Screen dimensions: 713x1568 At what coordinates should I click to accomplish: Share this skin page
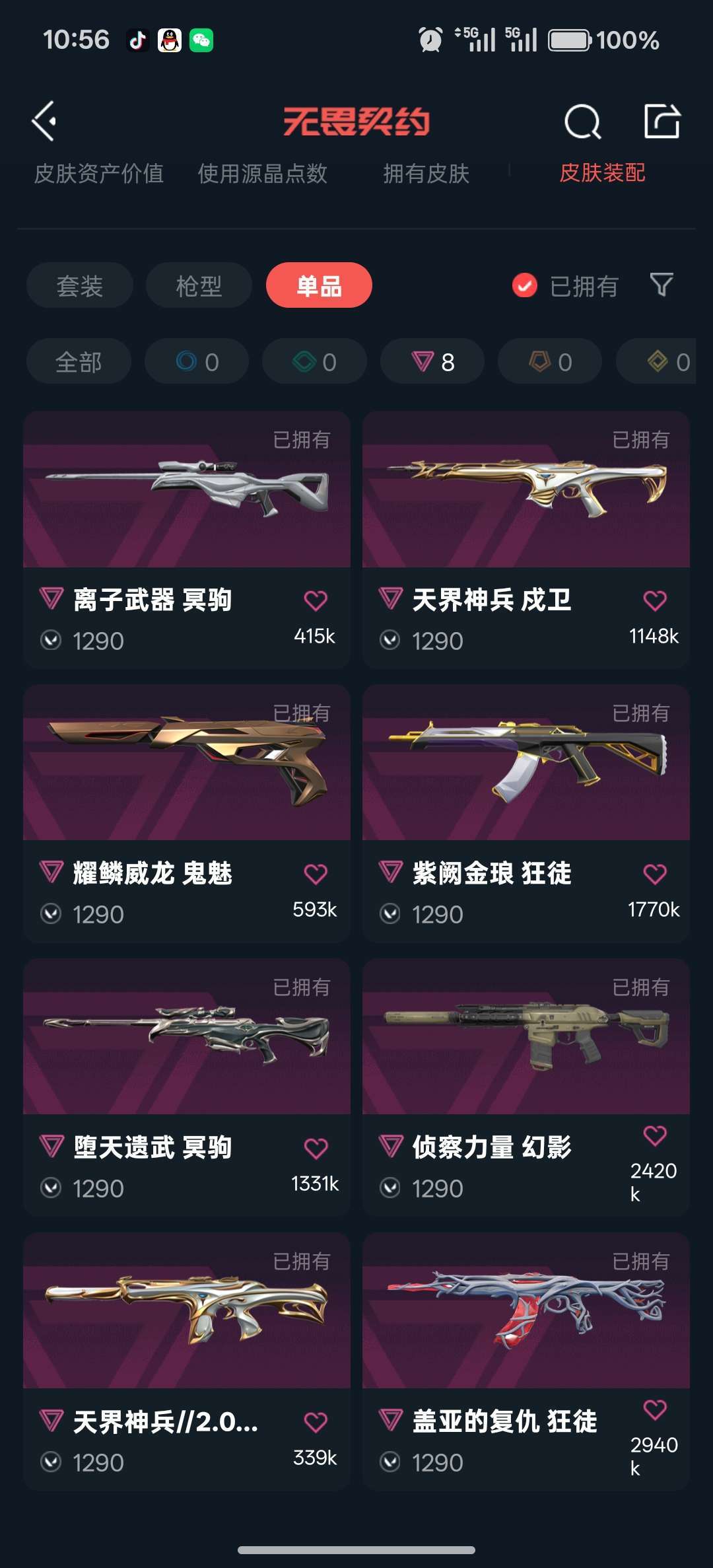662,121
